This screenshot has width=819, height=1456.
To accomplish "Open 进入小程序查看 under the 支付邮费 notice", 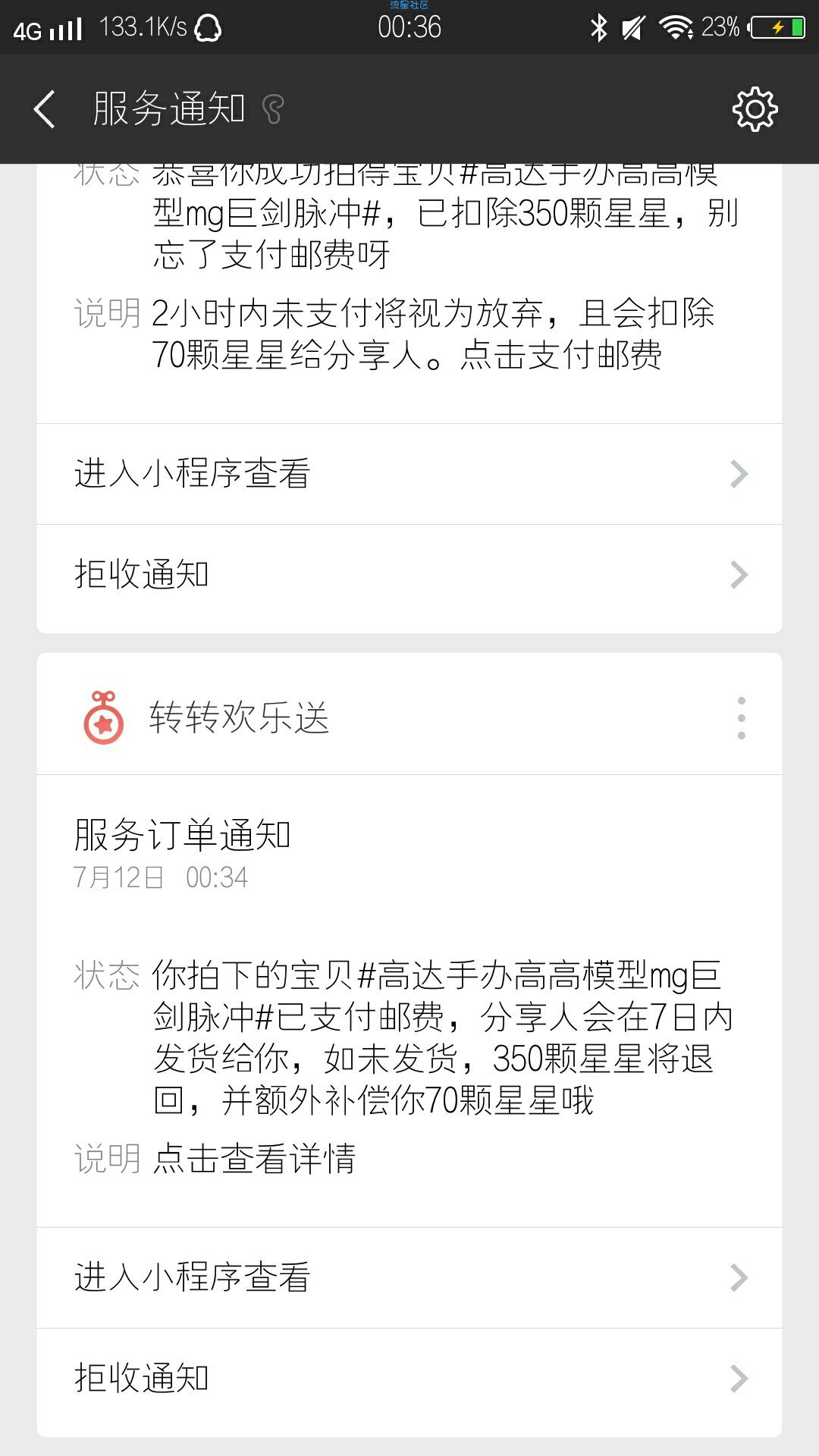I will (x=409, y=474).
